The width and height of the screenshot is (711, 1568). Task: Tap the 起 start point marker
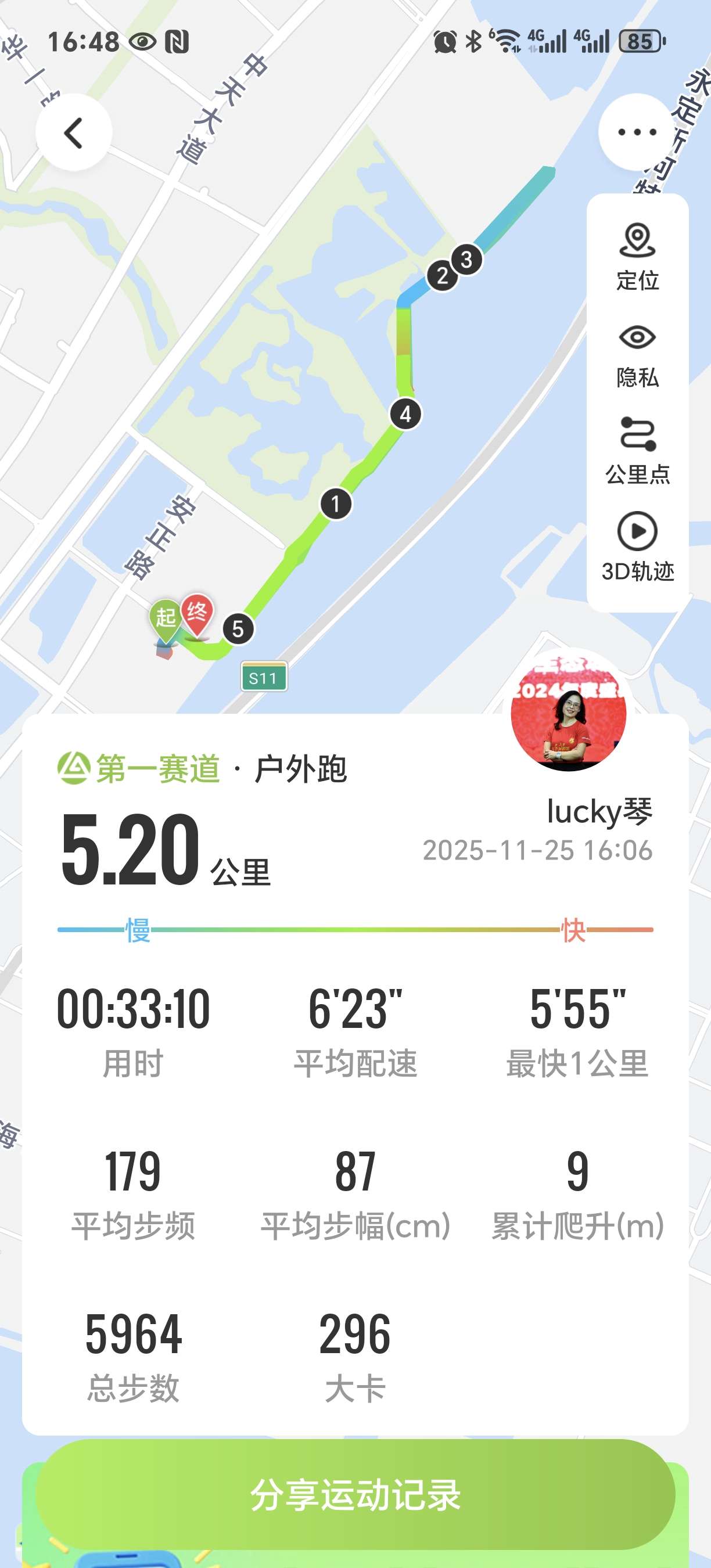tap(166, 617)
